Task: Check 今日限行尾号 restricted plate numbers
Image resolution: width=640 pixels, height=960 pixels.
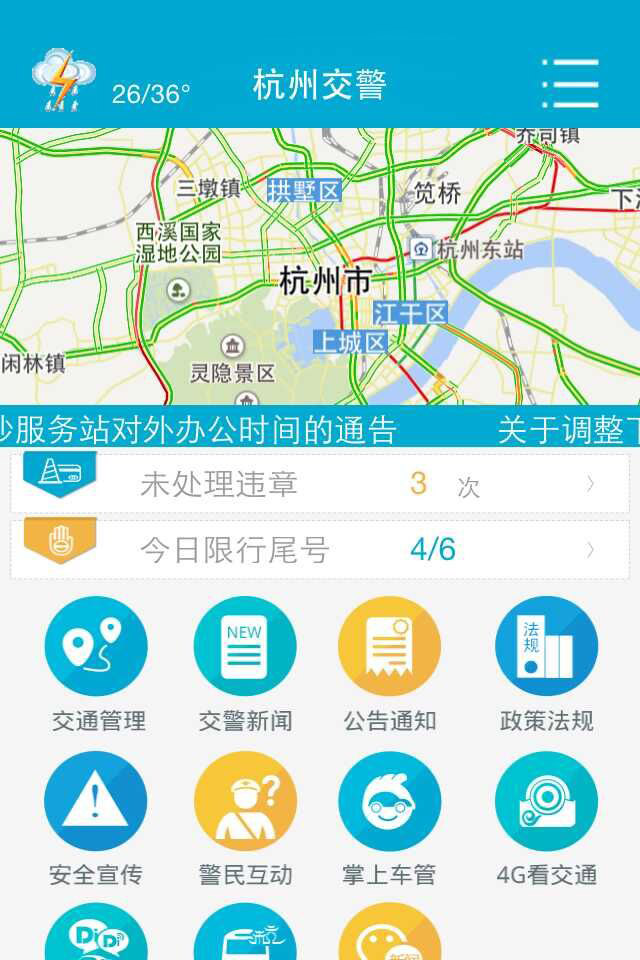Action: click(x=320, y=549)
